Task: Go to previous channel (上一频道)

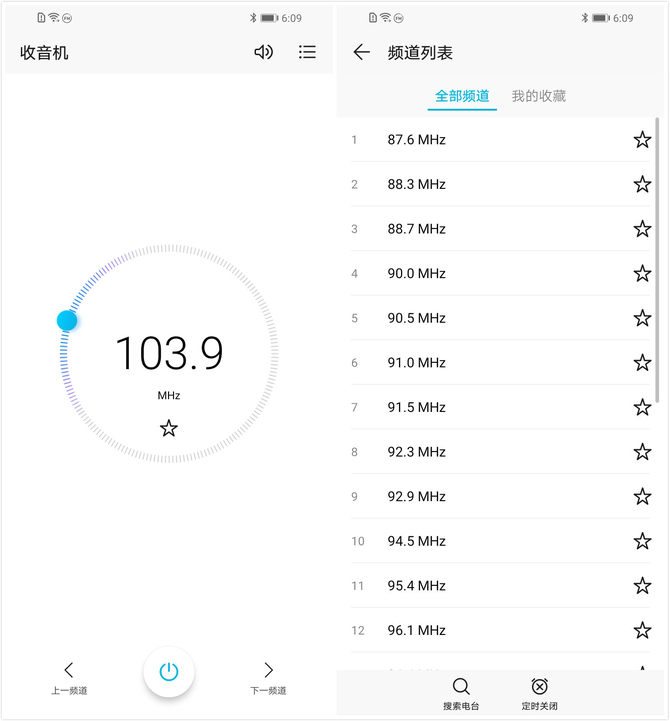Action: coord(69,676)
